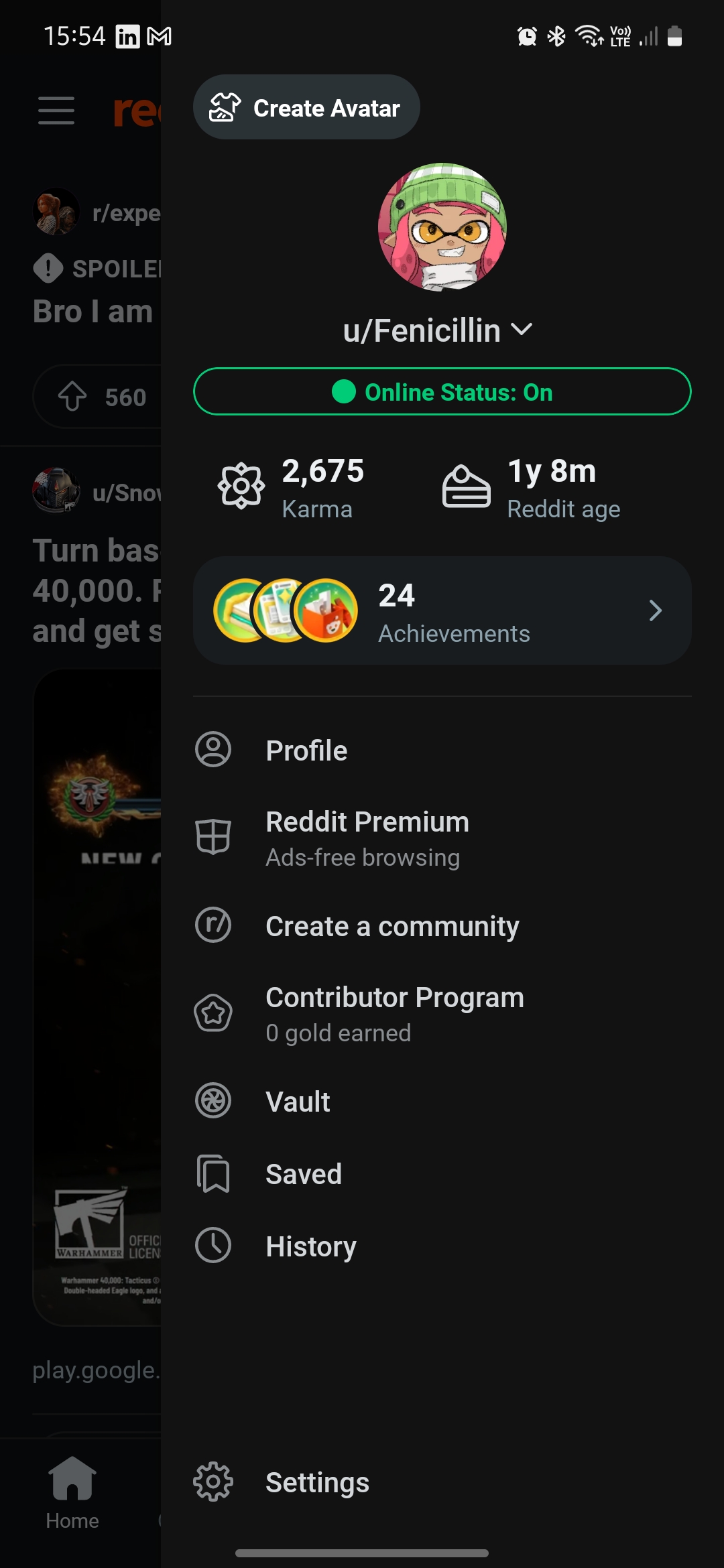Open Settings
The width and height of the screenshot is (724, 1568).
pos(317,1482)
